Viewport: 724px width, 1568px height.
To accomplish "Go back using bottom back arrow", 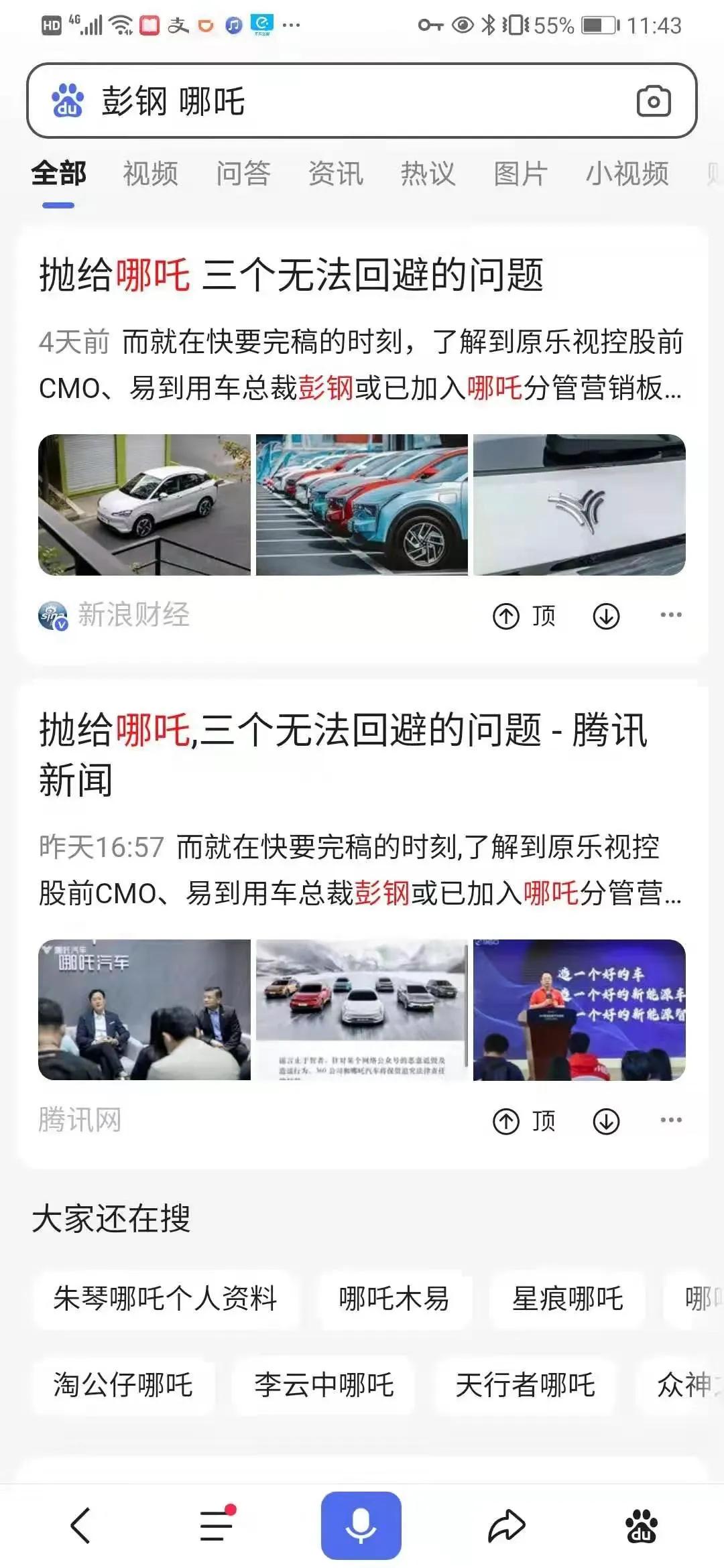I will pos(80,1526).
